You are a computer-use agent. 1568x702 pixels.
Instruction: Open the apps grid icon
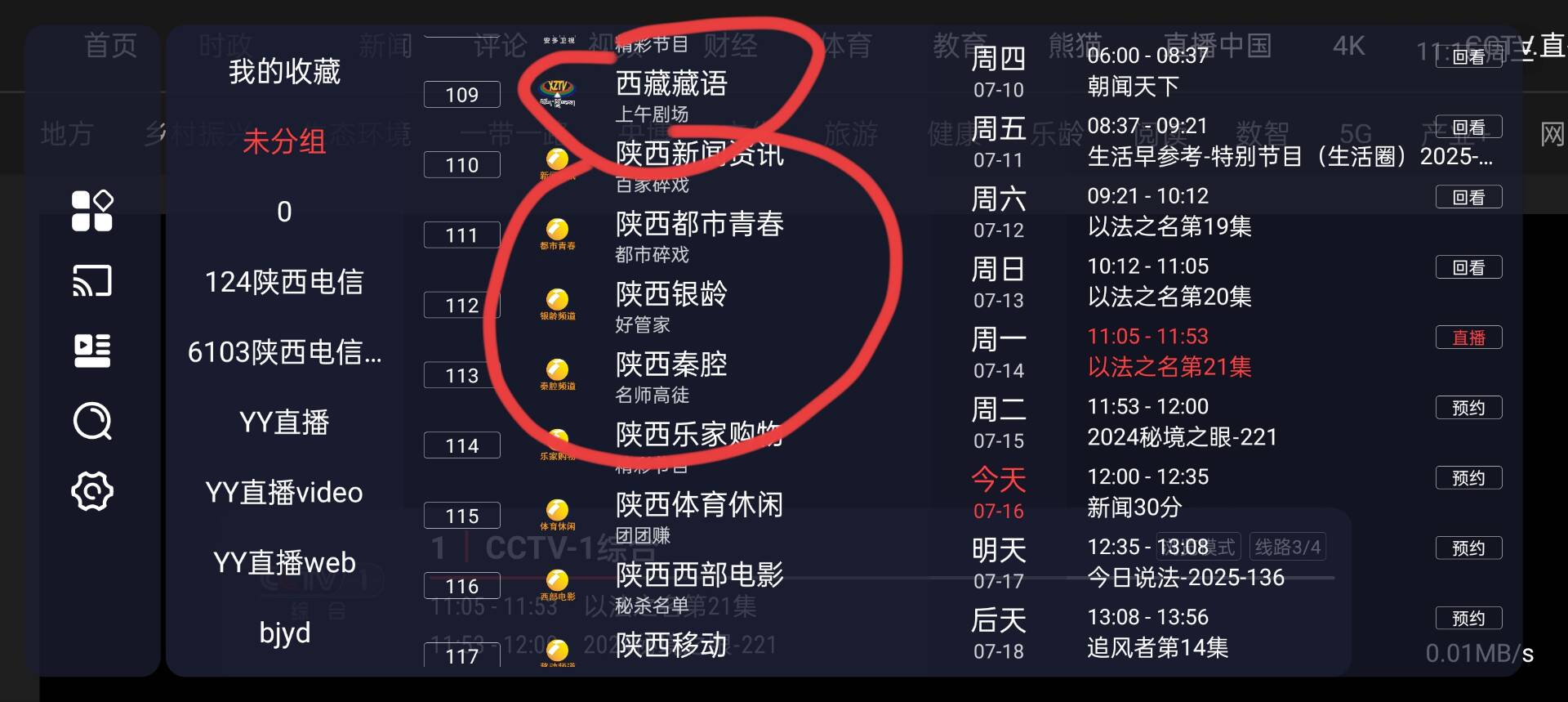92,211
